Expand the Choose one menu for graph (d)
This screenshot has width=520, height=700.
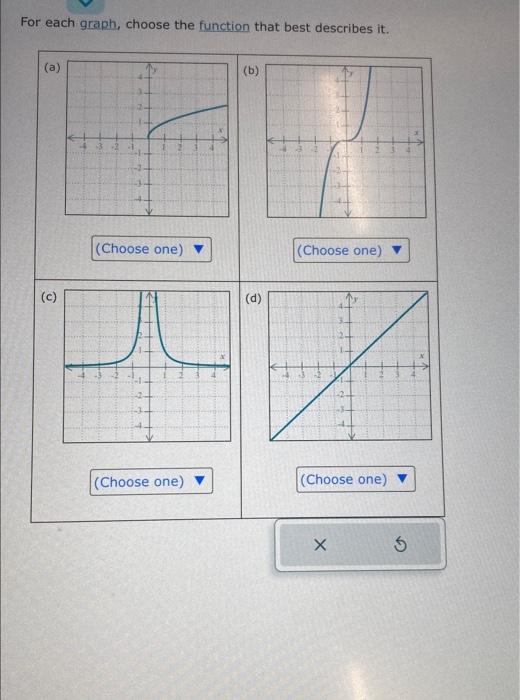[x=356, y=479]
